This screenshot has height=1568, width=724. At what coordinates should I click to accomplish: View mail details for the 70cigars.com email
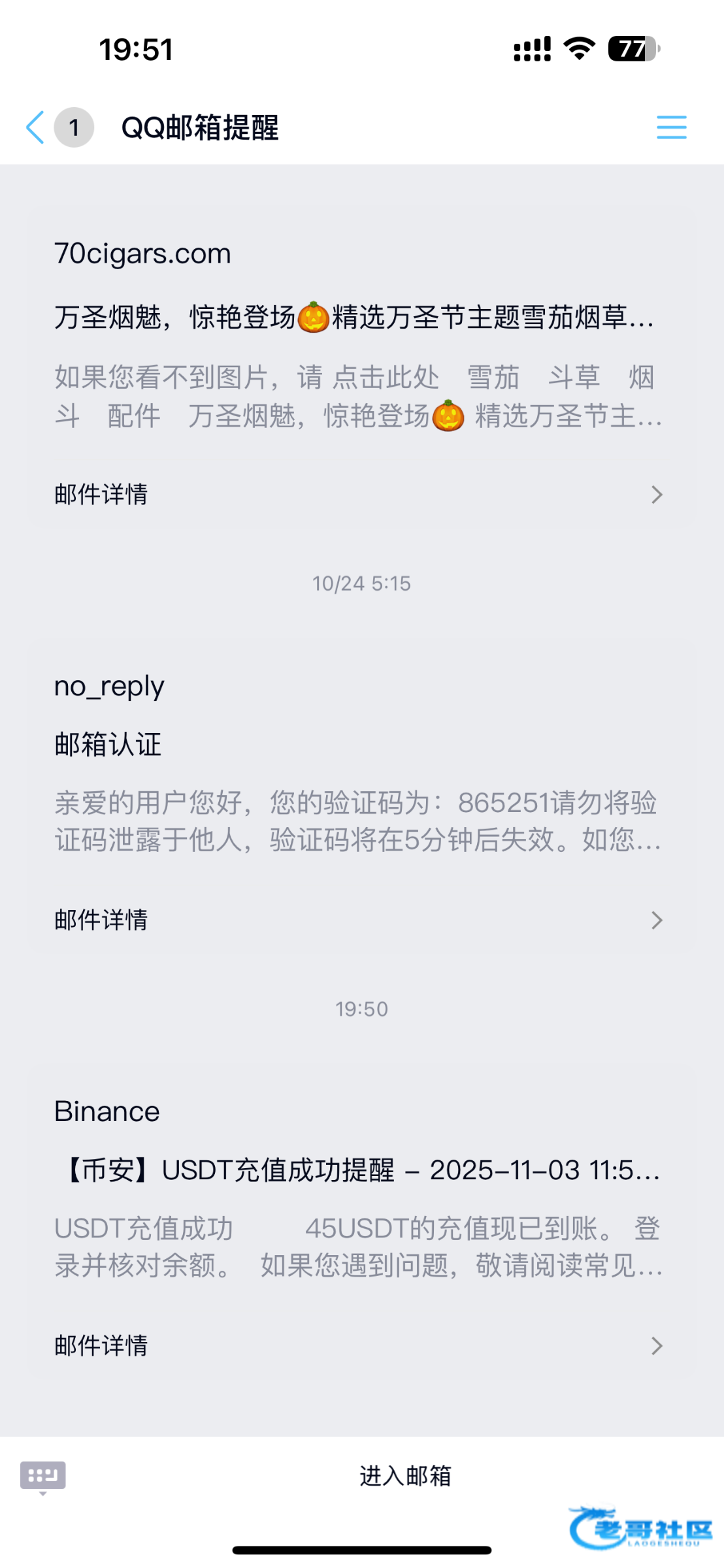coord(358,495)
